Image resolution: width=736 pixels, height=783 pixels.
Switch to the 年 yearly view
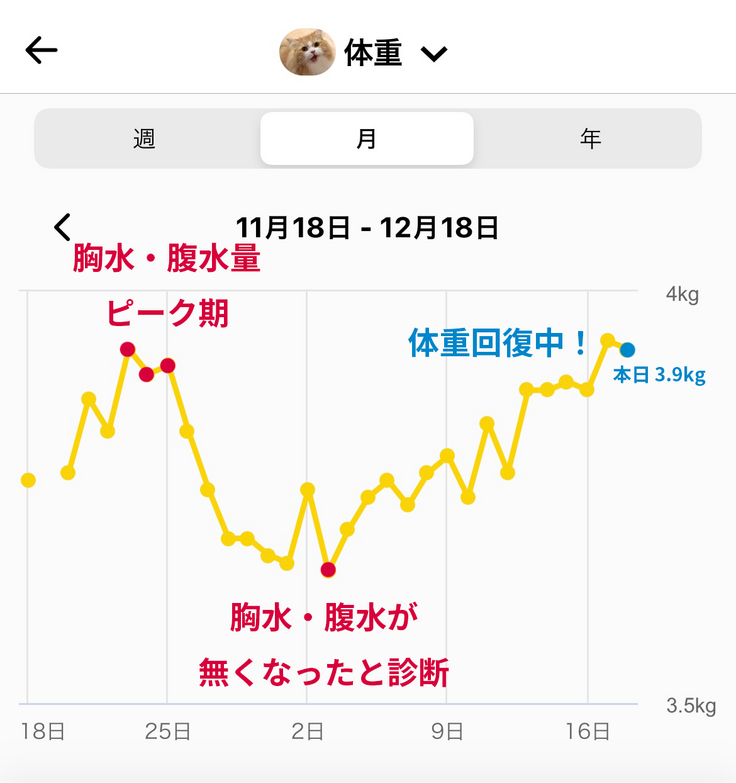tap(589, 140)
